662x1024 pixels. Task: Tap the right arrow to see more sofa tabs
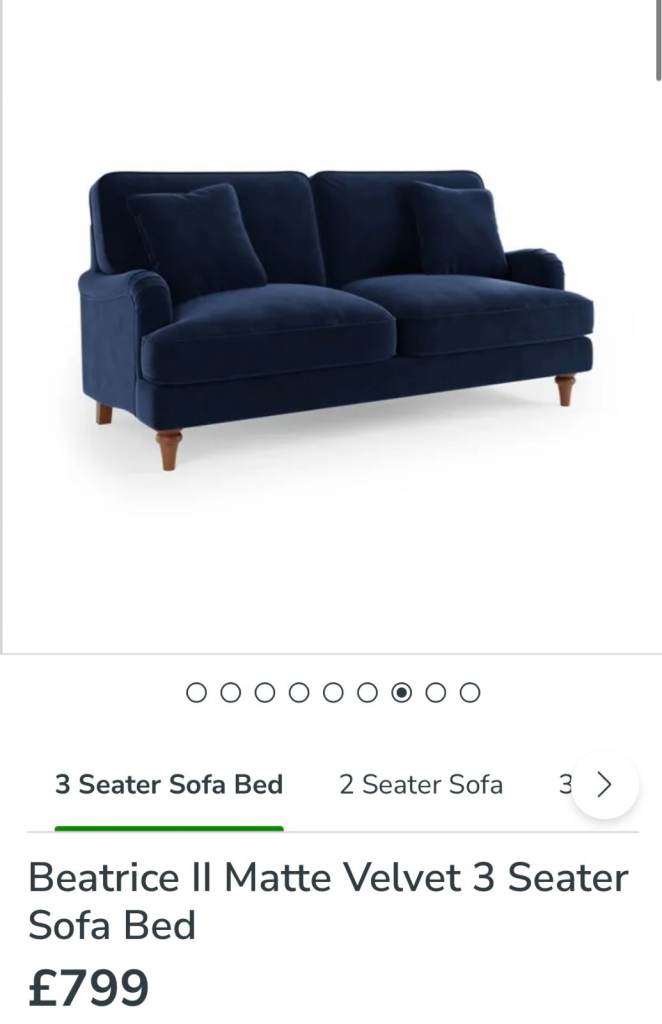(605, 785)
